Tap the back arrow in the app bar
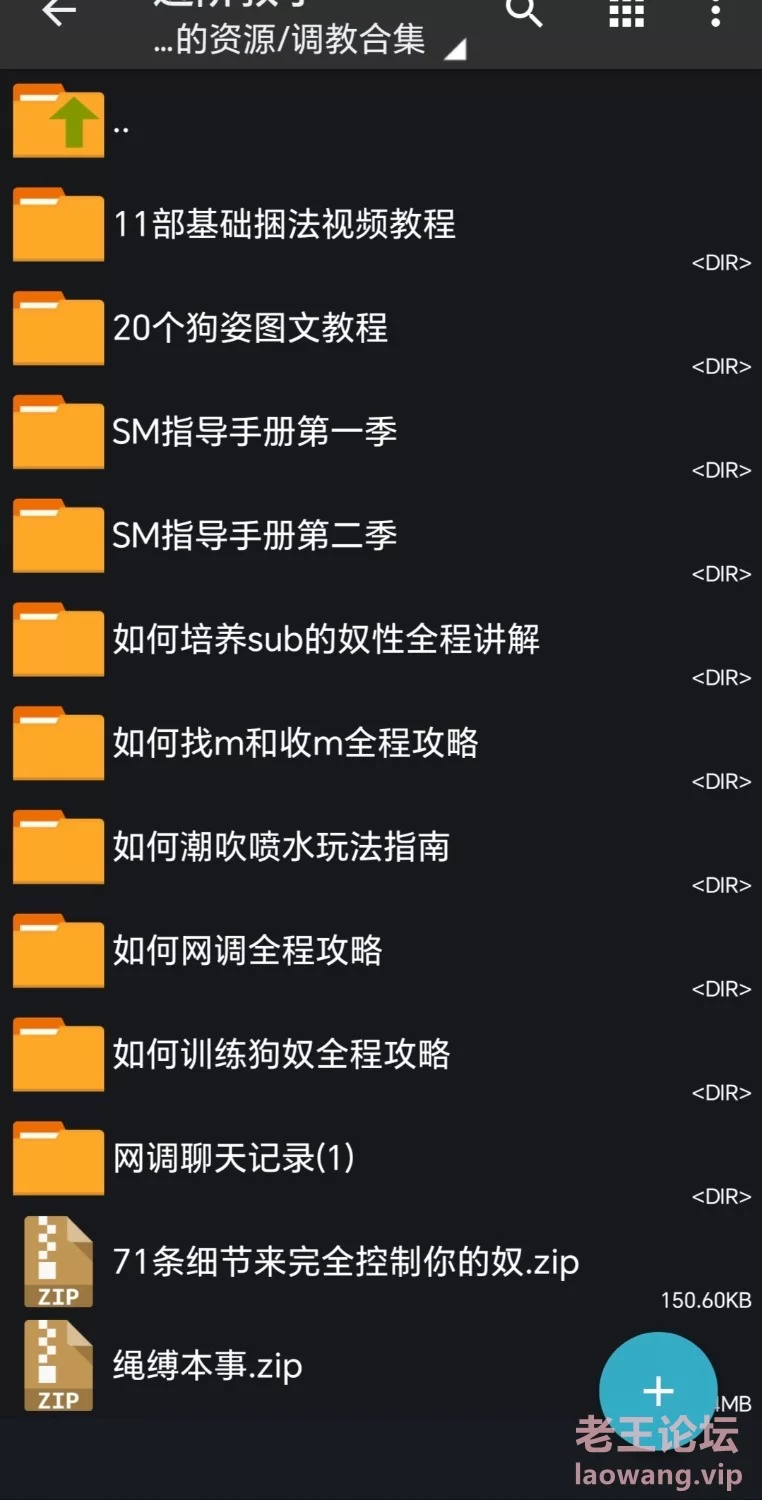Viewport: 762px width, 1500px height. pos(60,14)
